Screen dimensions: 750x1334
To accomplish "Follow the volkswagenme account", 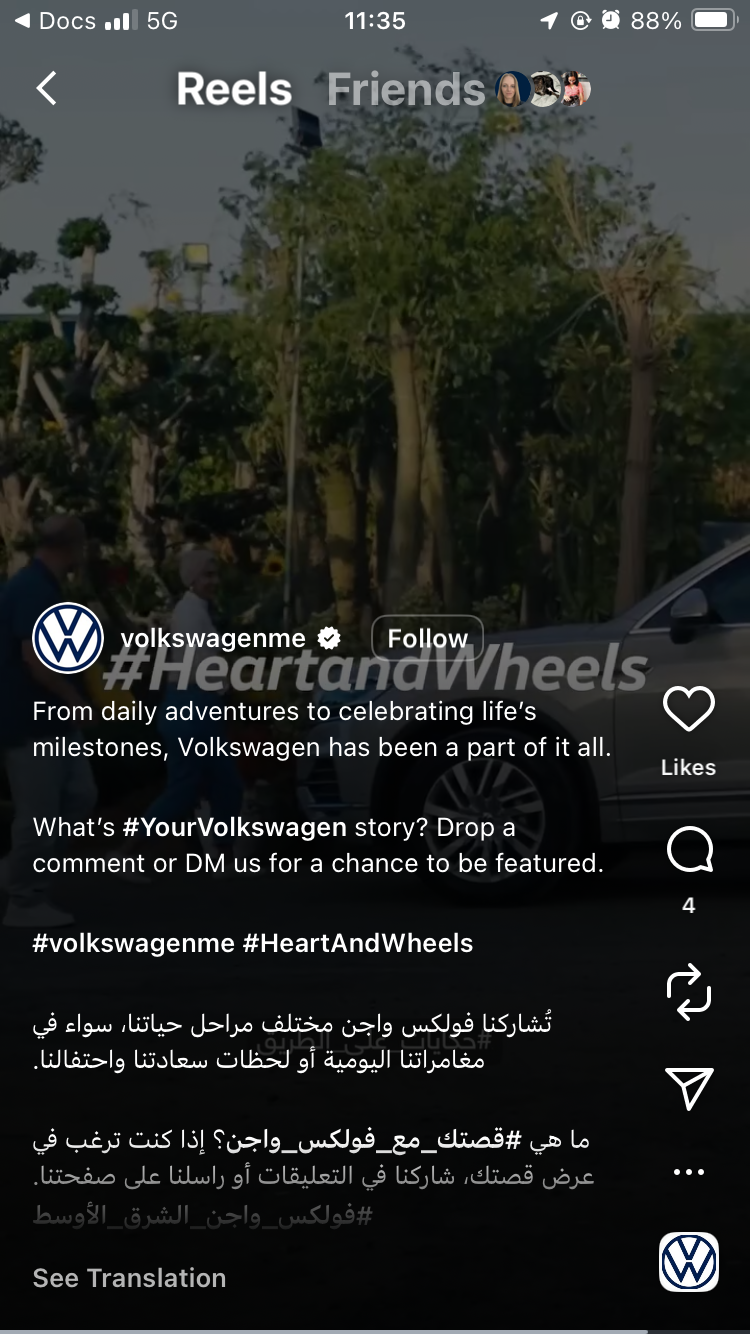I will pyautogui.click(x=427, y=638).
